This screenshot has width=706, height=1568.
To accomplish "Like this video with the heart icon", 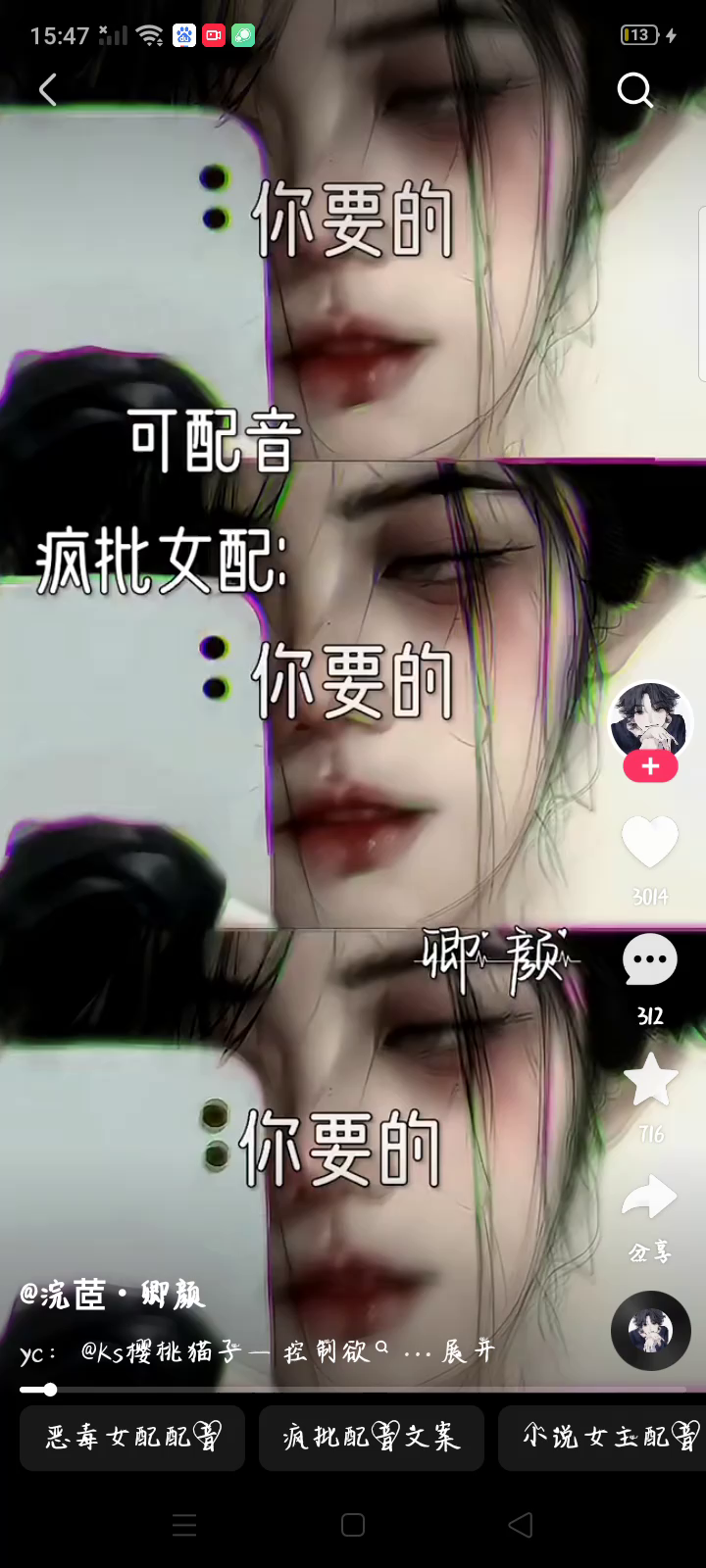I will pyautogui.click(x=650, y=842).
